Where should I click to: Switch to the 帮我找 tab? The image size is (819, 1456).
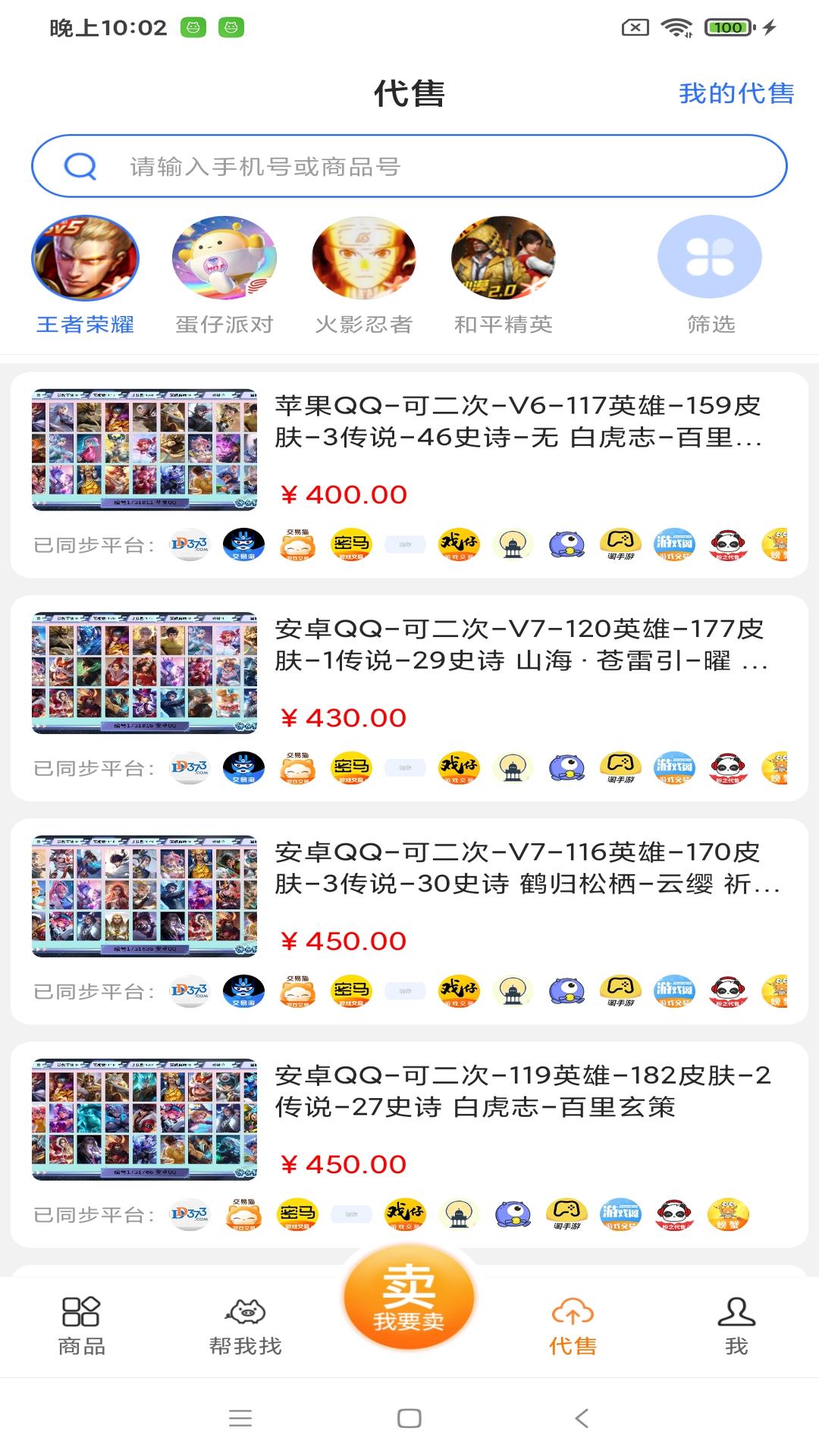click(245, 1326)
